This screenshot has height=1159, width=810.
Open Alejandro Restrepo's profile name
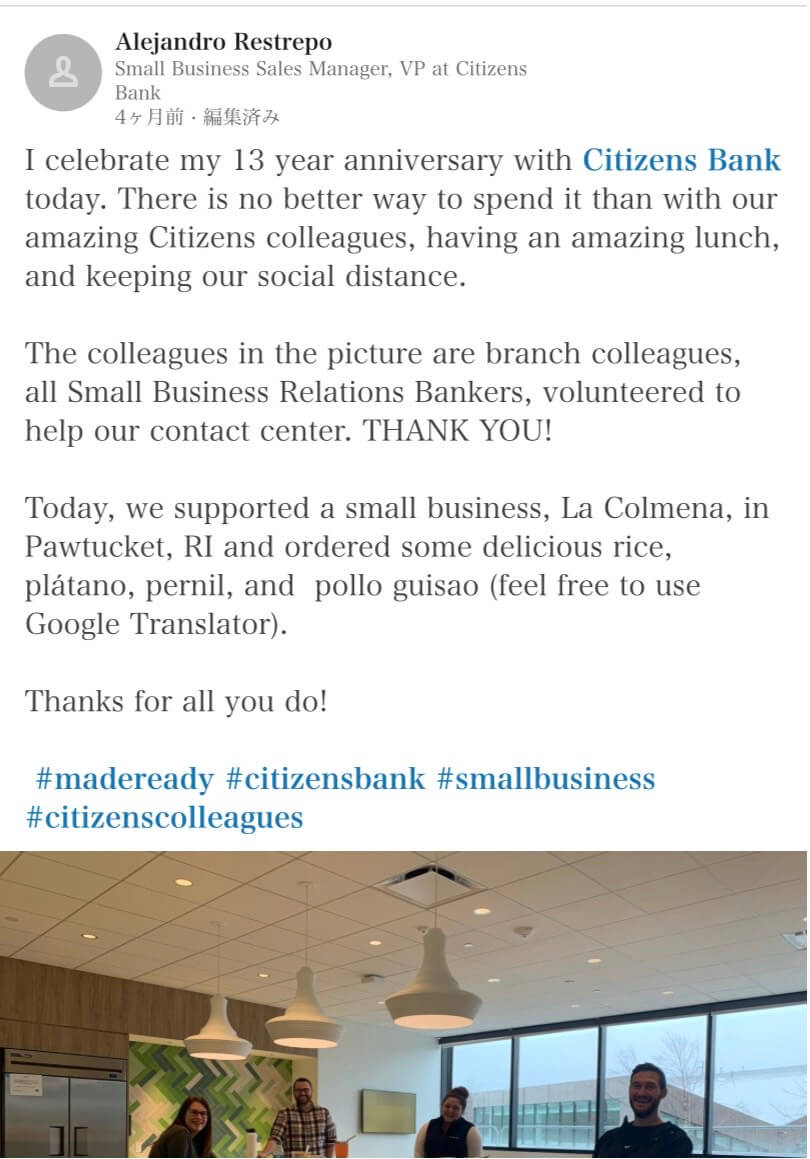pos(223,42)
